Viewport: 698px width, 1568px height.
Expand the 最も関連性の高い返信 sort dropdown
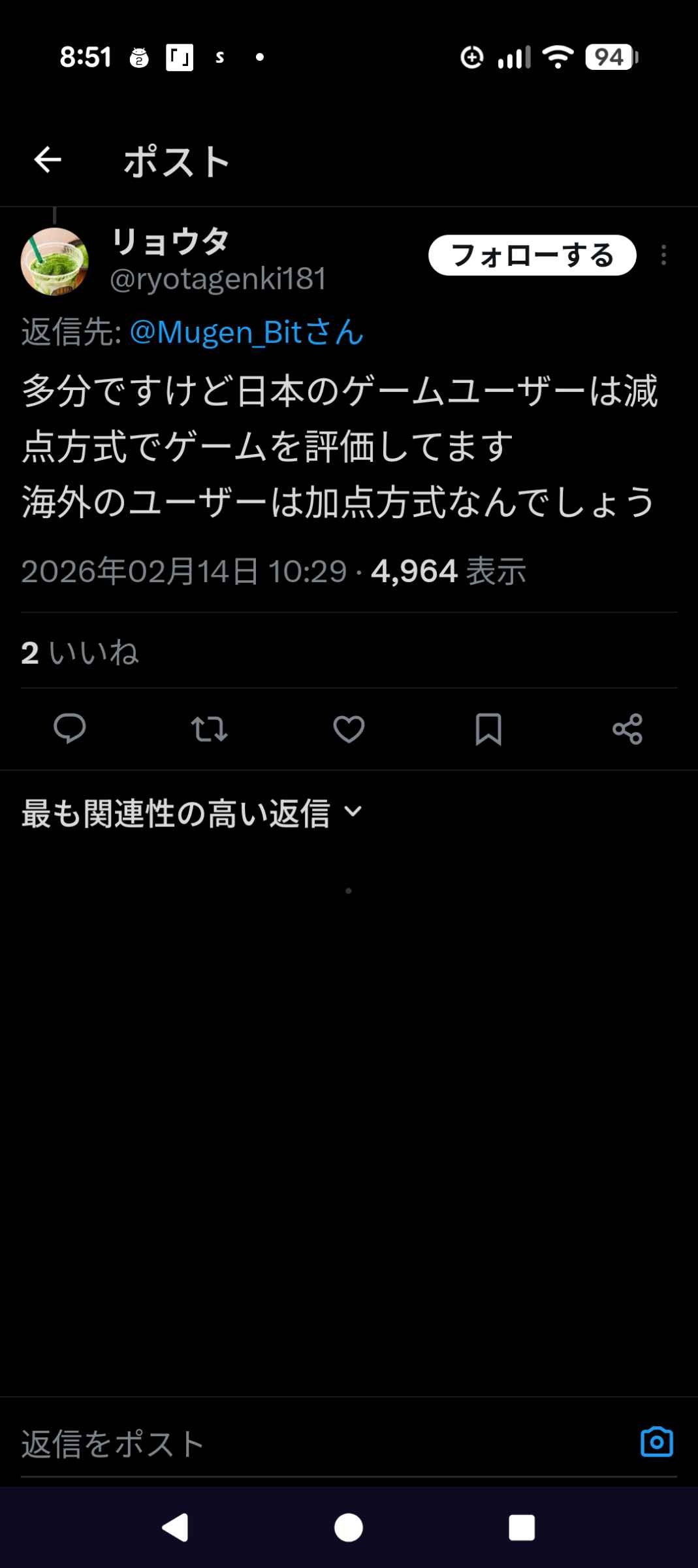click(191, 813)
